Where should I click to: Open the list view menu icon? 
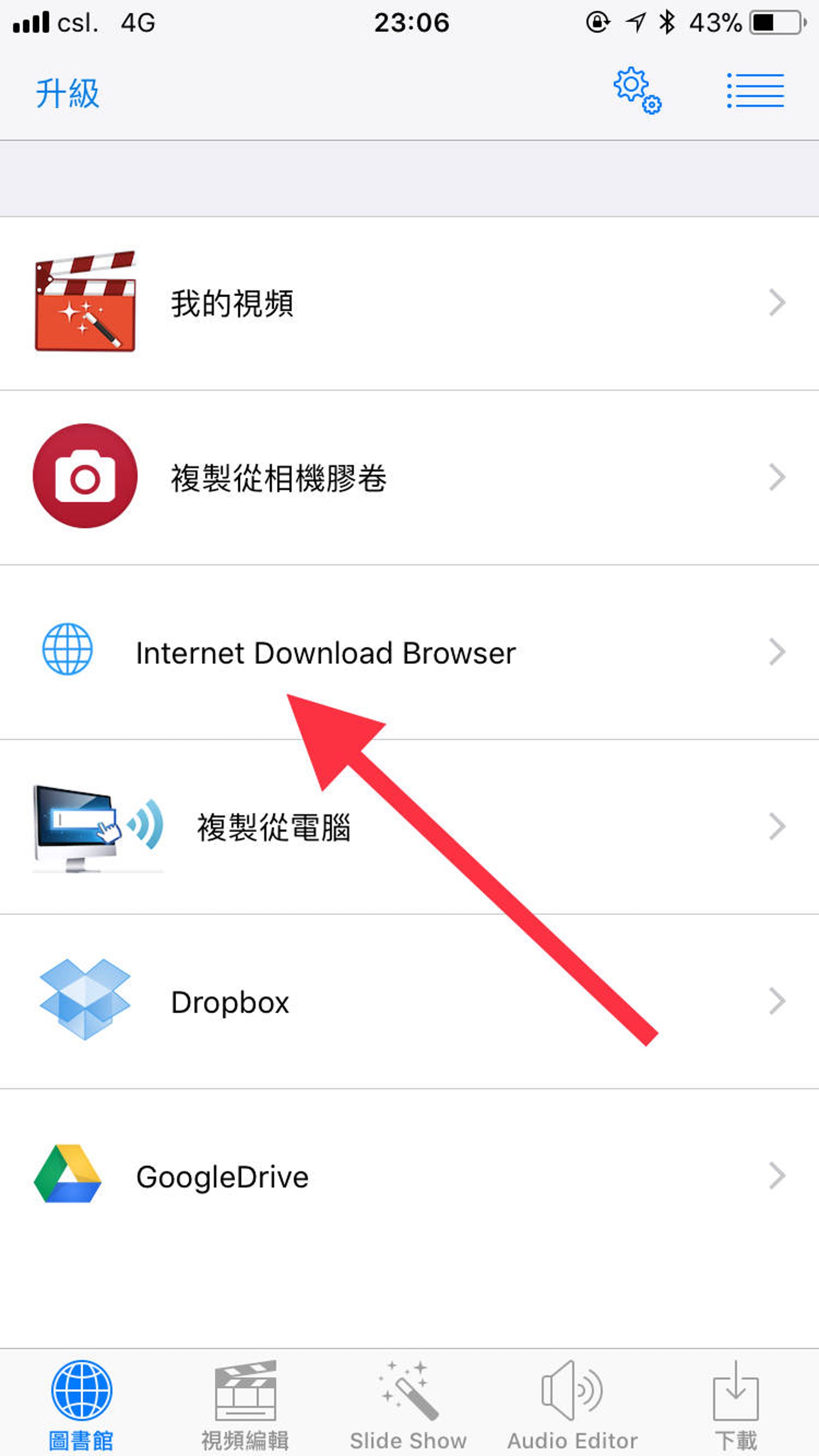click(x=755, y=90)
